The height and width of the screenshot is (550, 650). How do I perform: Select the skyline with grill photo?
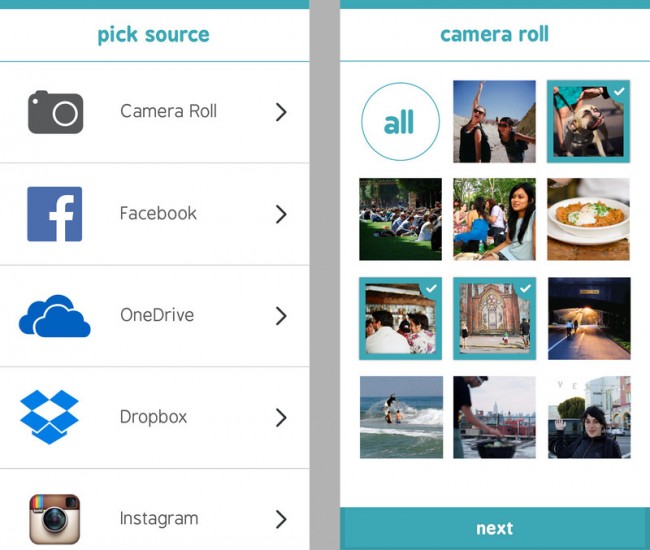pyautogui.click(x=494, y=417)
